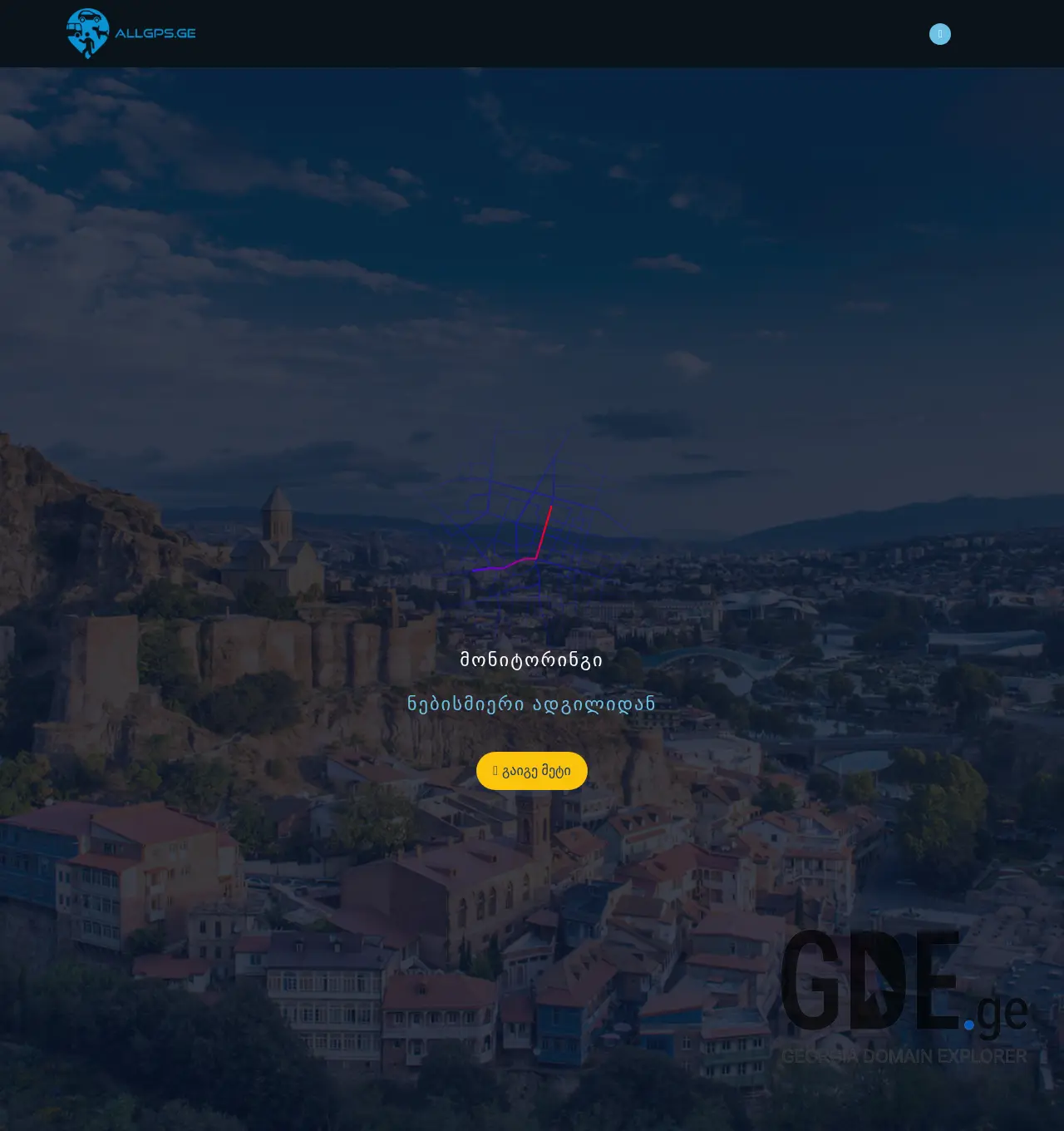Viewport: 1064px width, 1131px height.
Task: Click the მონიტორინგი heading text
Action: click(532, 660)
